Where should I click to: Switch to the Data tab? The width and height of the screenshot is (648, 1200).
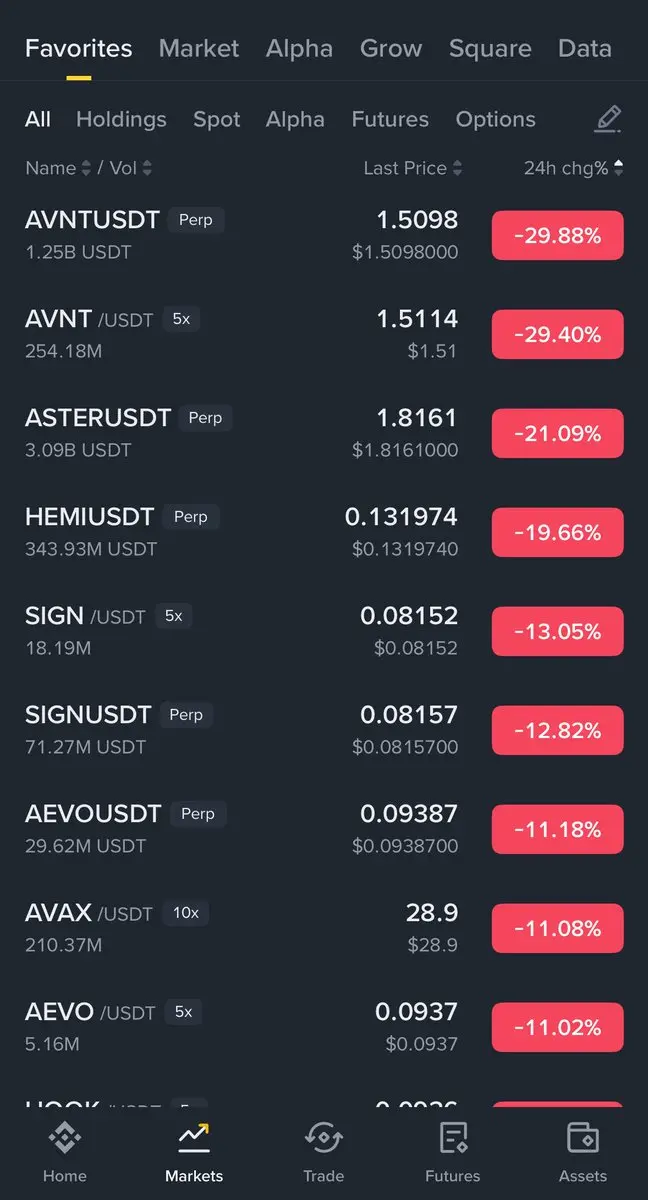tap(585, 48)
